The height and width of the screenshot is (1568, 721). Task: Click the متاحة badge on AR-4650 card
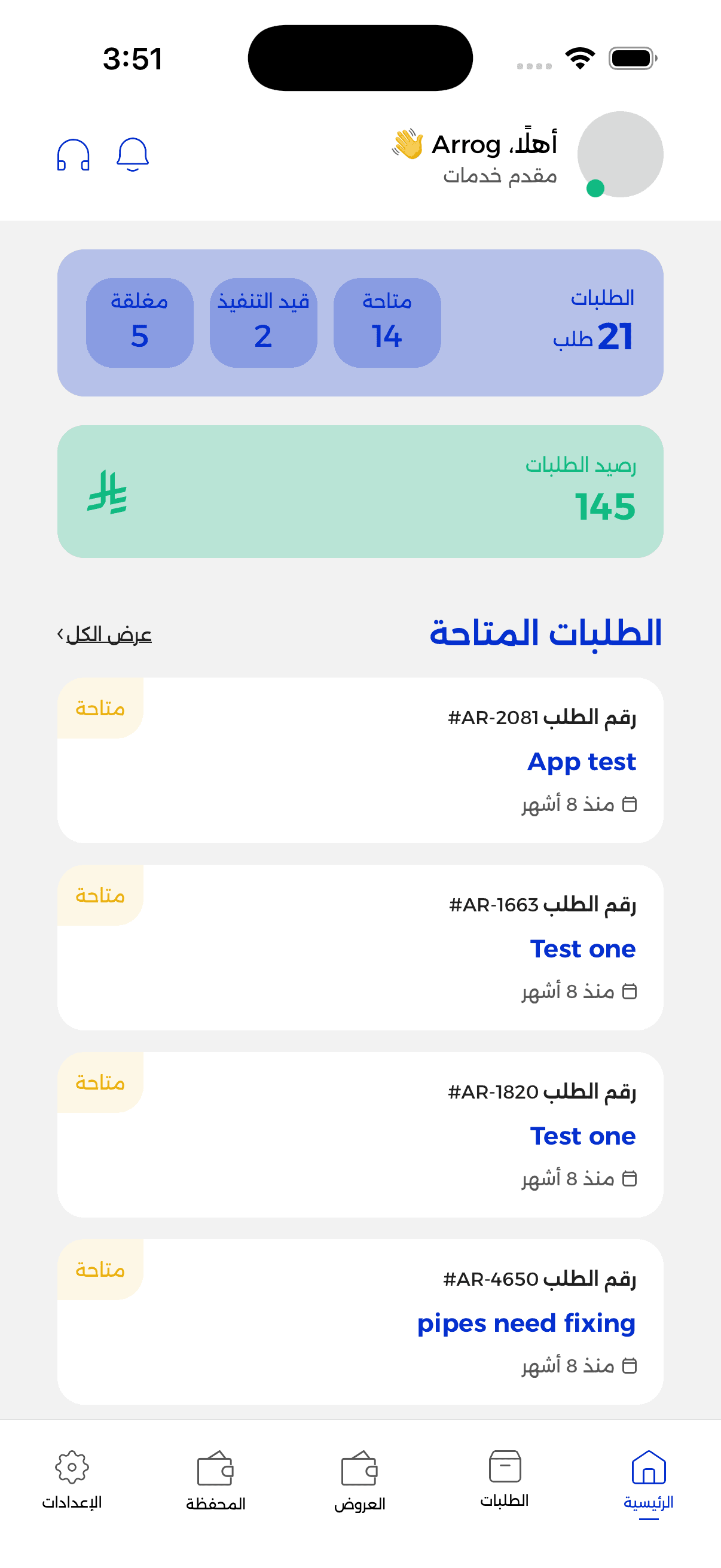(100, 1269)
